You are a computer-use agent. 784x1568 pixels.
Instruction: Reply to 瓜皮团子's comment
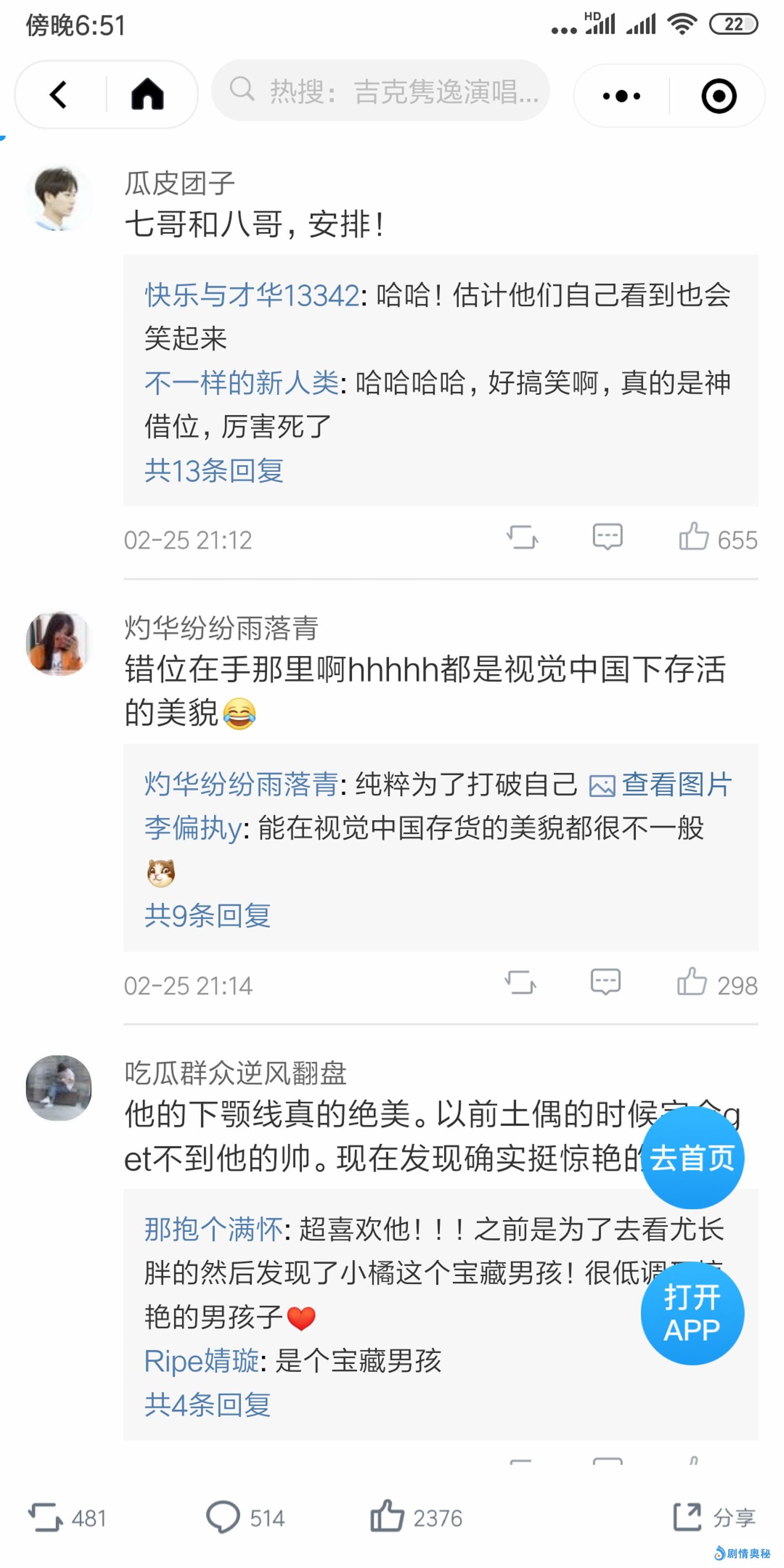tap(607, 538)
